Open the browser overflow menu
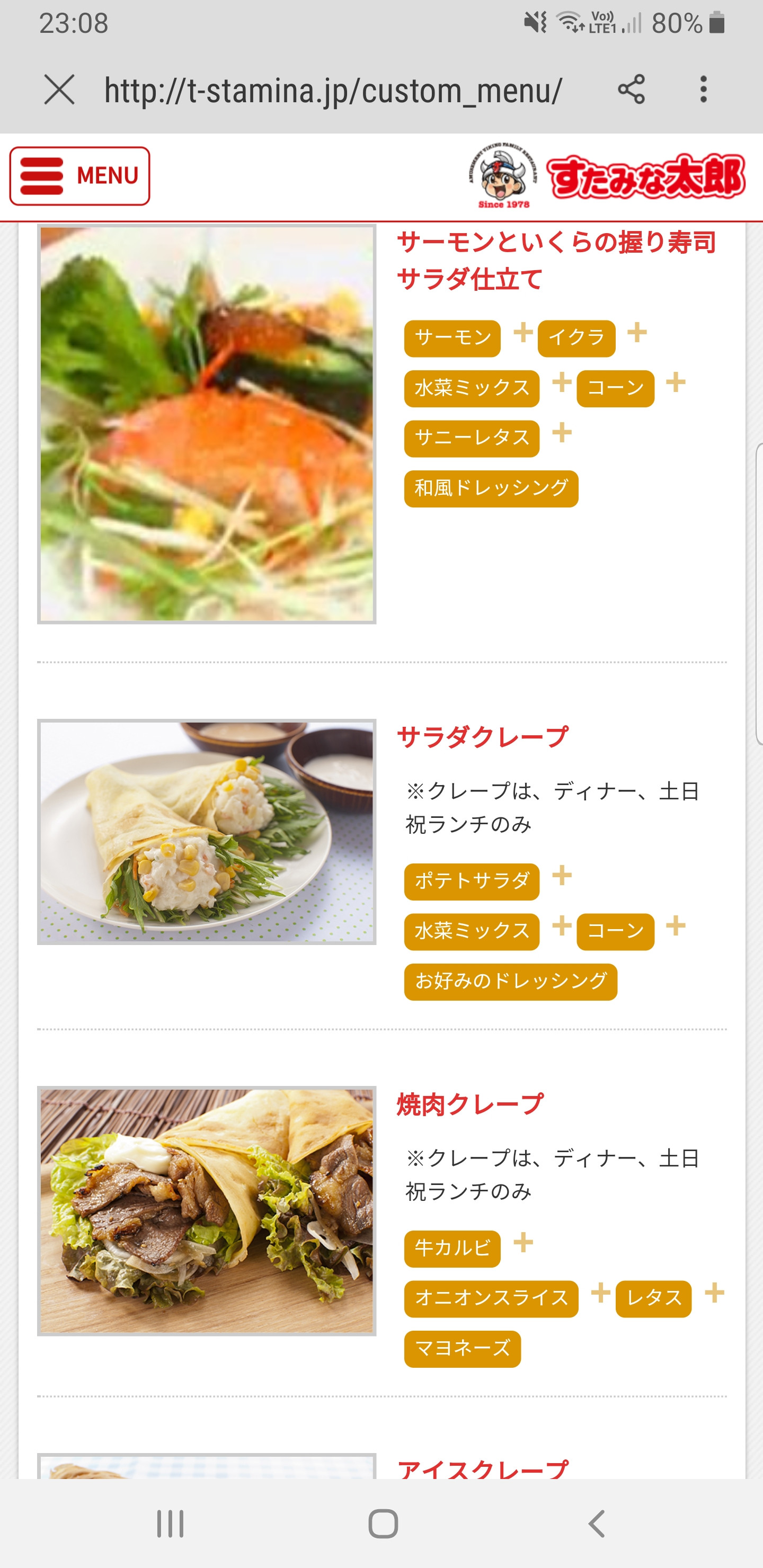Viewport: 763px width, 1568px height. (x=703, y=90)
